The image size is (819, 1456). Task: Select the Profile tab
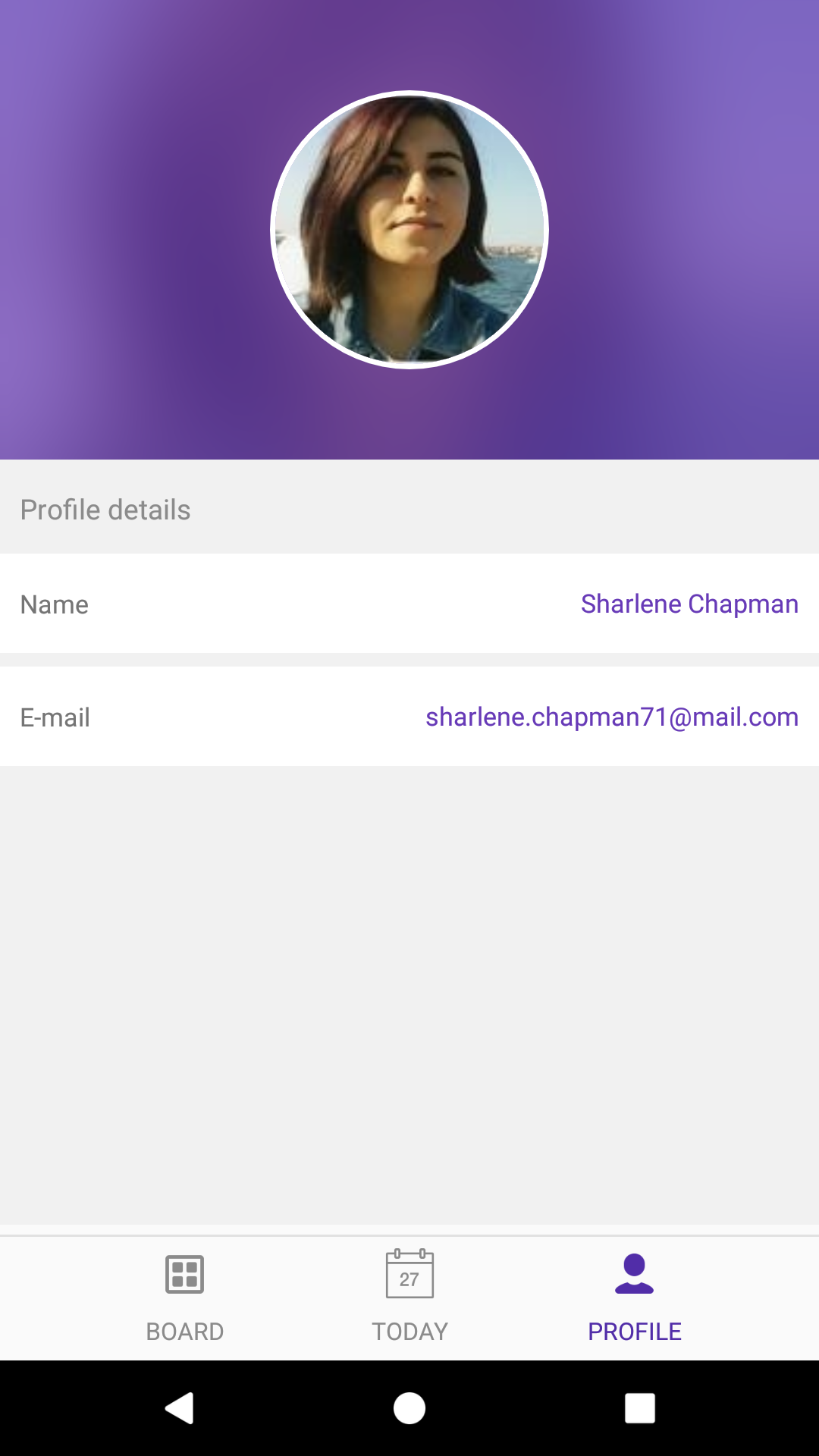point(635,1297)
